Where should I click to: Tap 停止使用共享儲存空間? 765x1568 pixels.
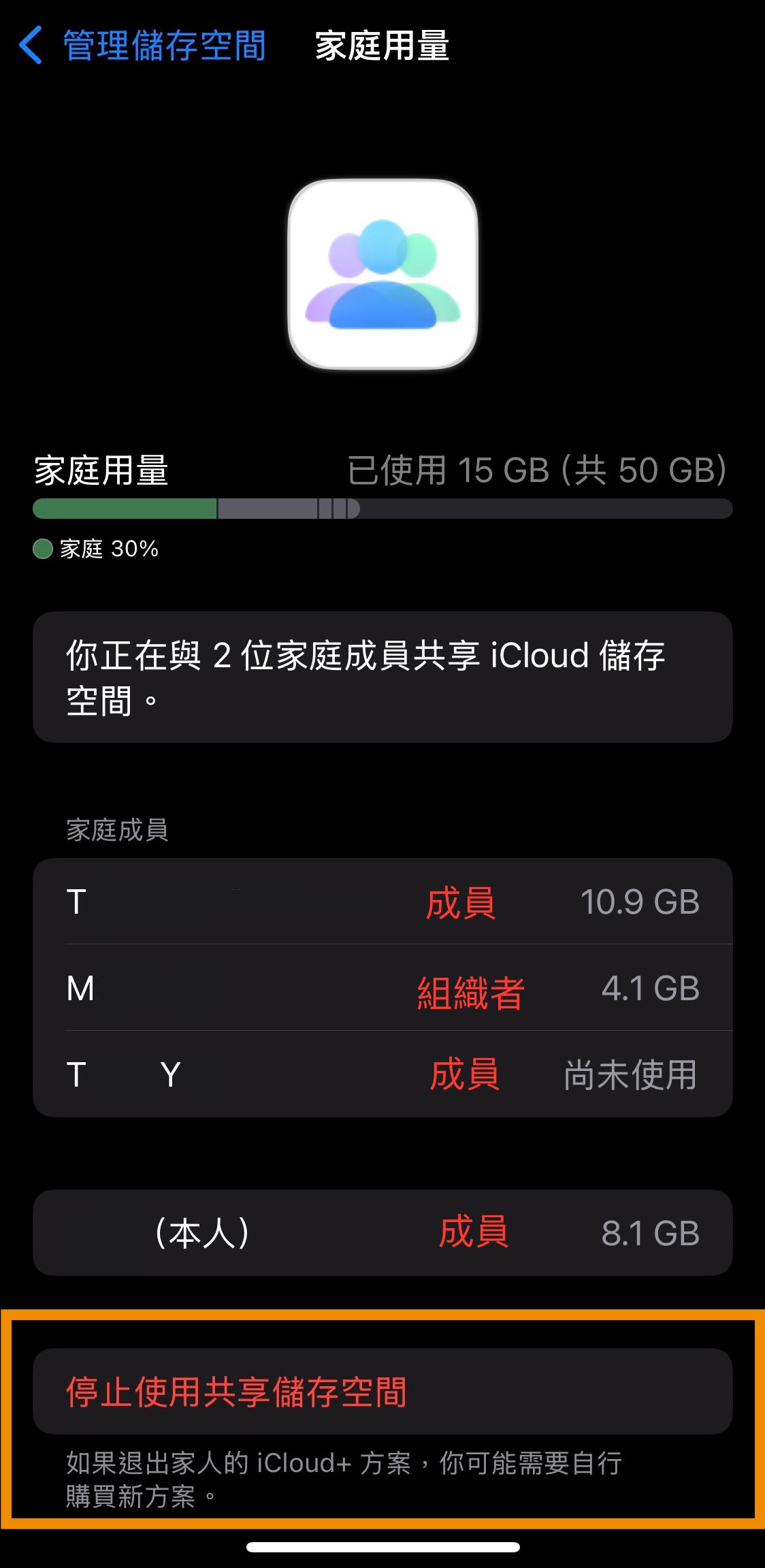(237, 1391)
